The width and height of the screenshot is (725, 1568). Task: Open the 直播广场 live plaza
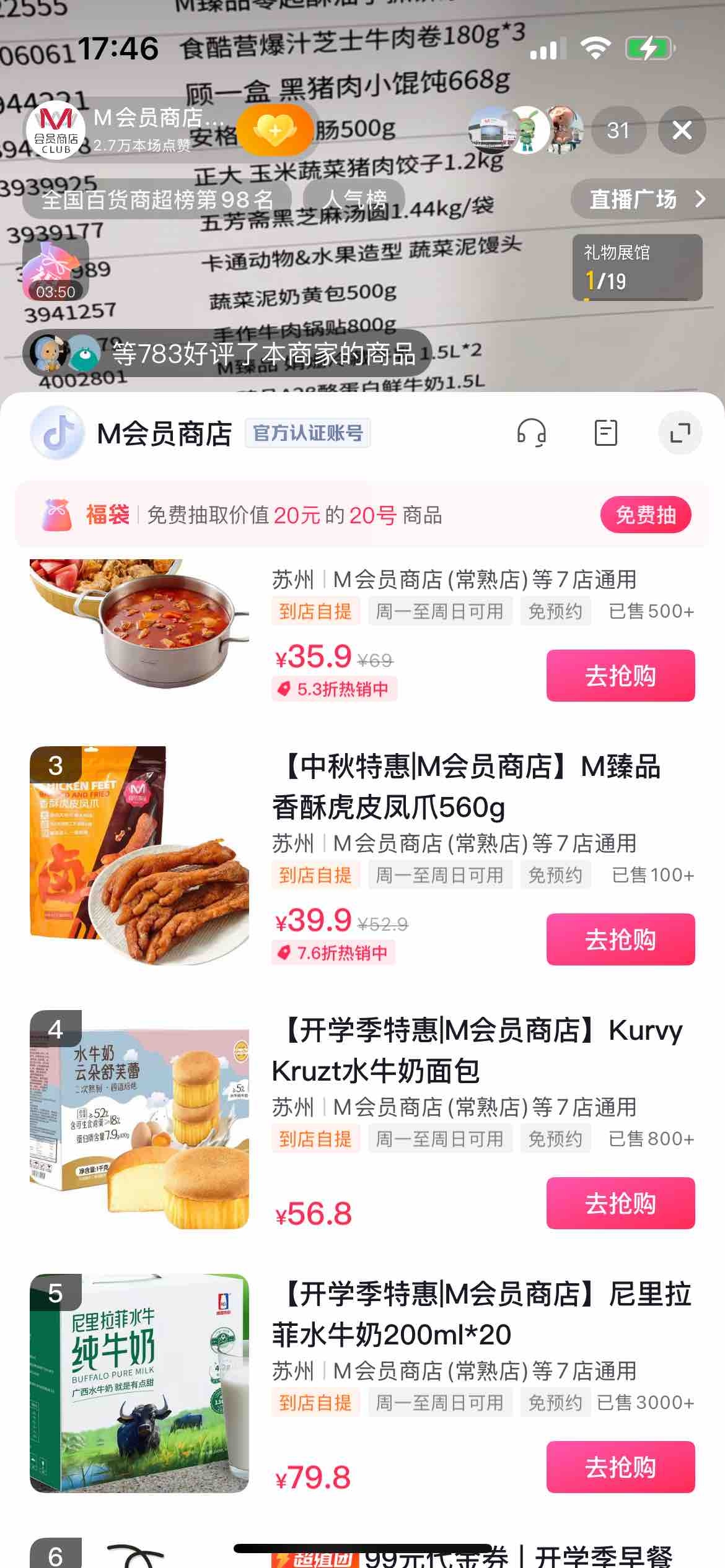point(646,199)
